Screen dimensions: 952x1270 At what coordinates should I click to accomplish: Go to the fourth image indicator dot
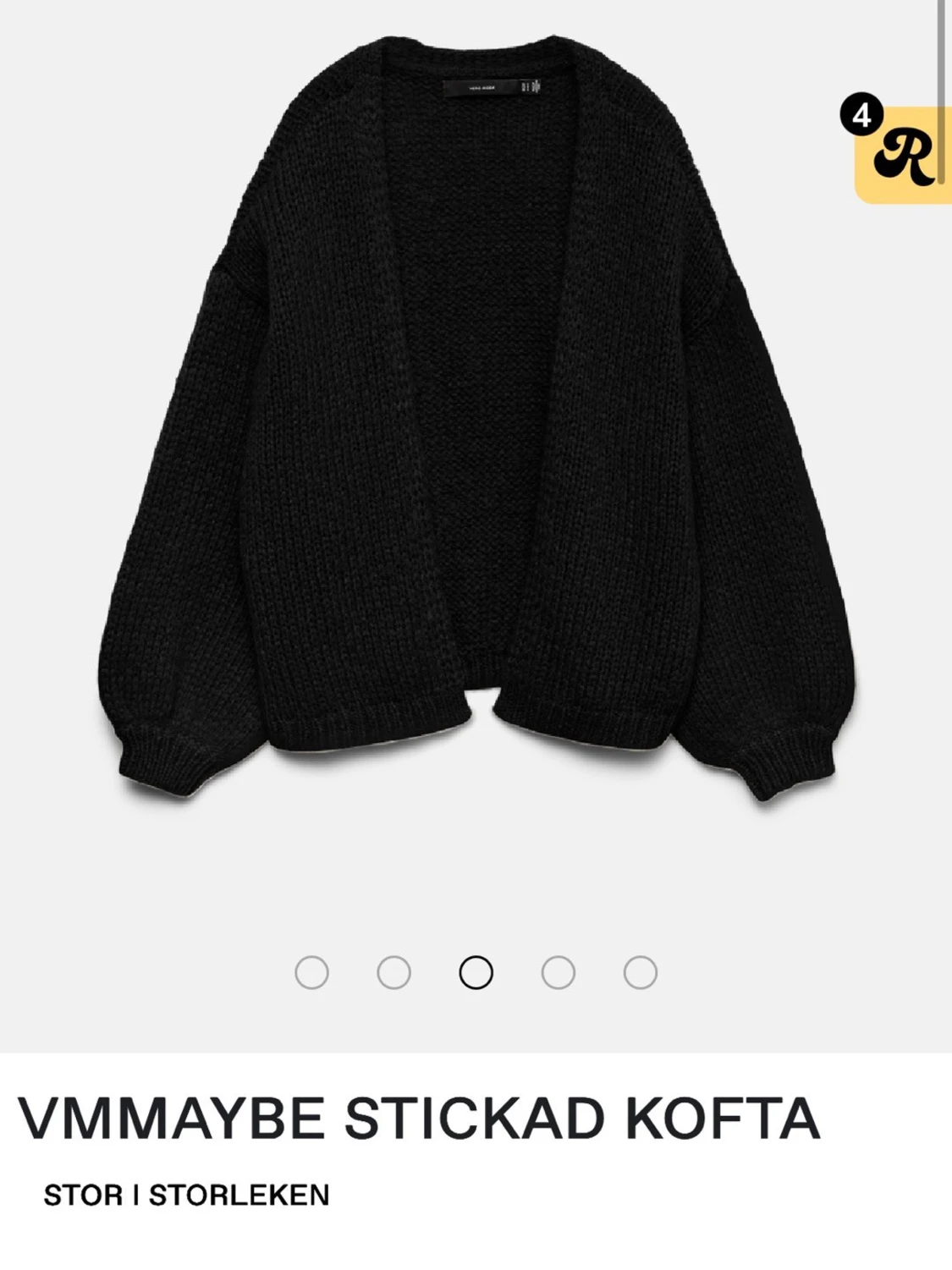tap(558, 972)
